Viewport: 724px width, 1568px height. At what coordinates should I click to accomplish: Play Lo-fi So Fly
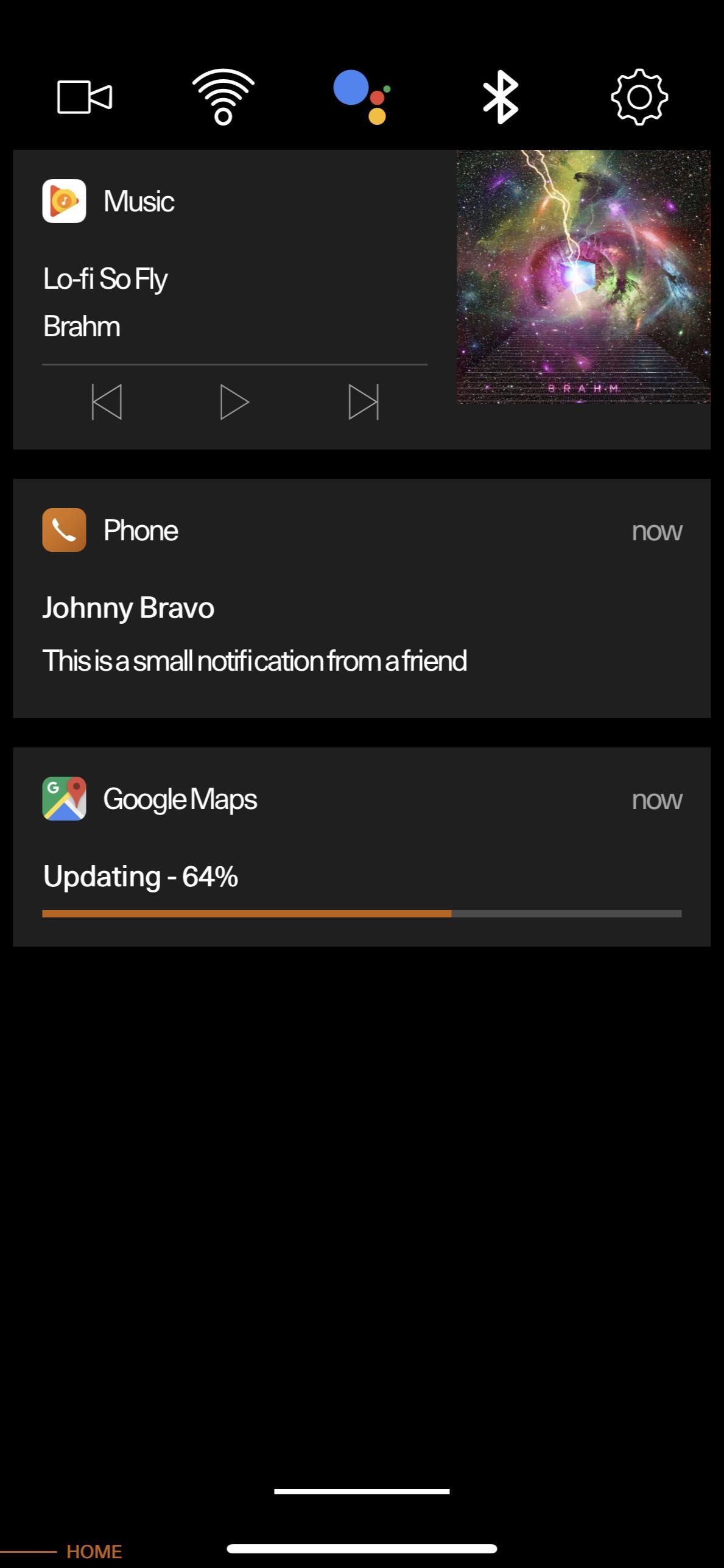234,401
